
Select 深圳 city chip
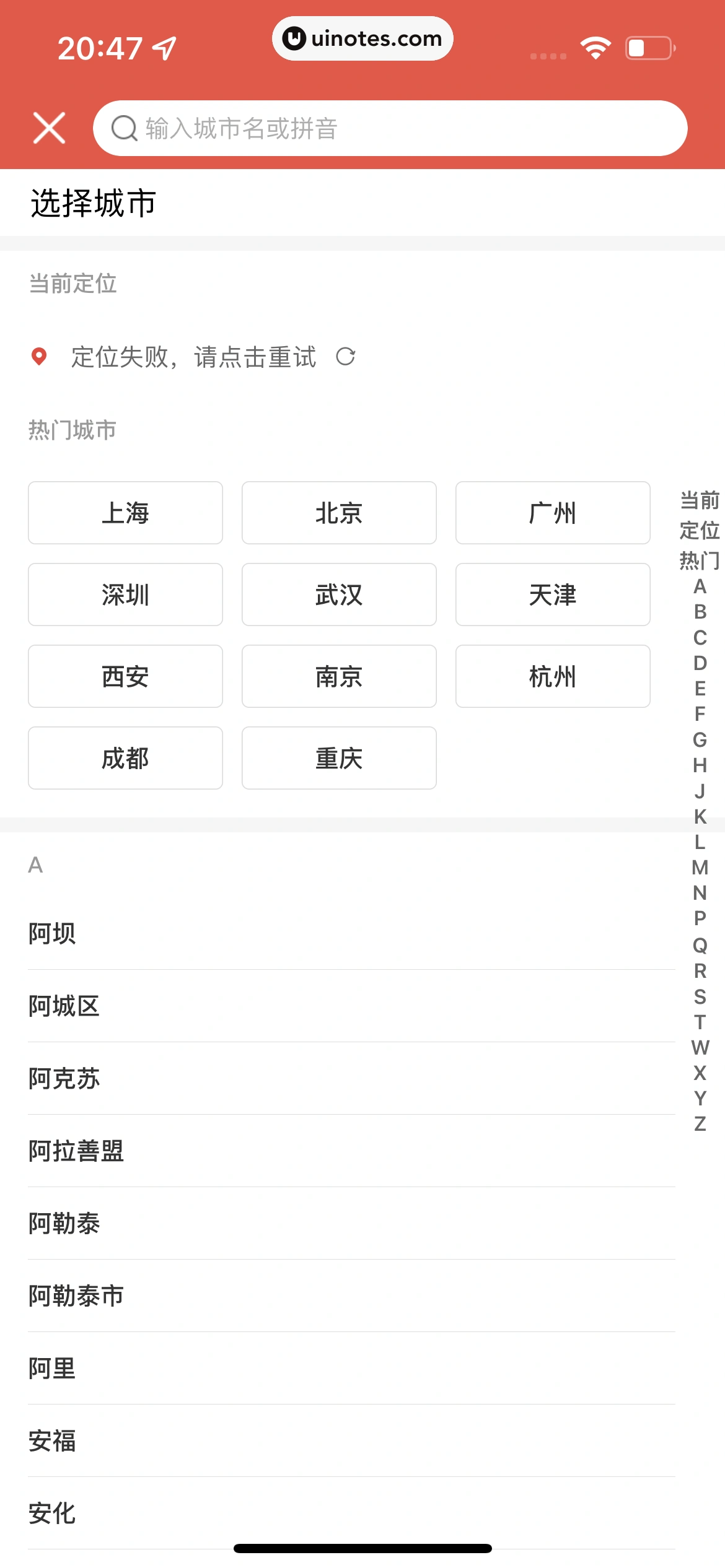[x=125, y=595]
